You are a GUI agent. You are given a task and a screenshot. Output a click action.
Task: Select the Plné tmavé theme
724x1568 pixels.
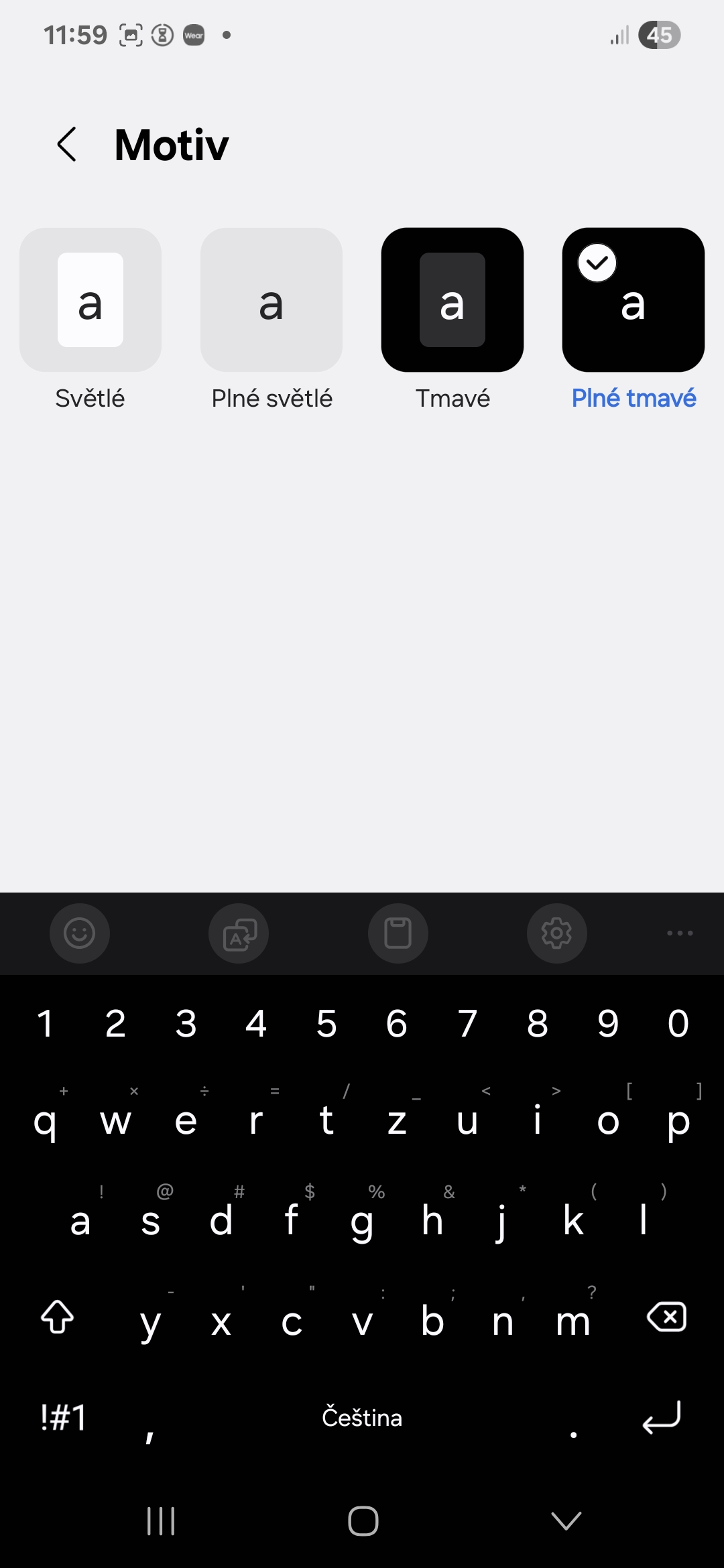point(633,300)
